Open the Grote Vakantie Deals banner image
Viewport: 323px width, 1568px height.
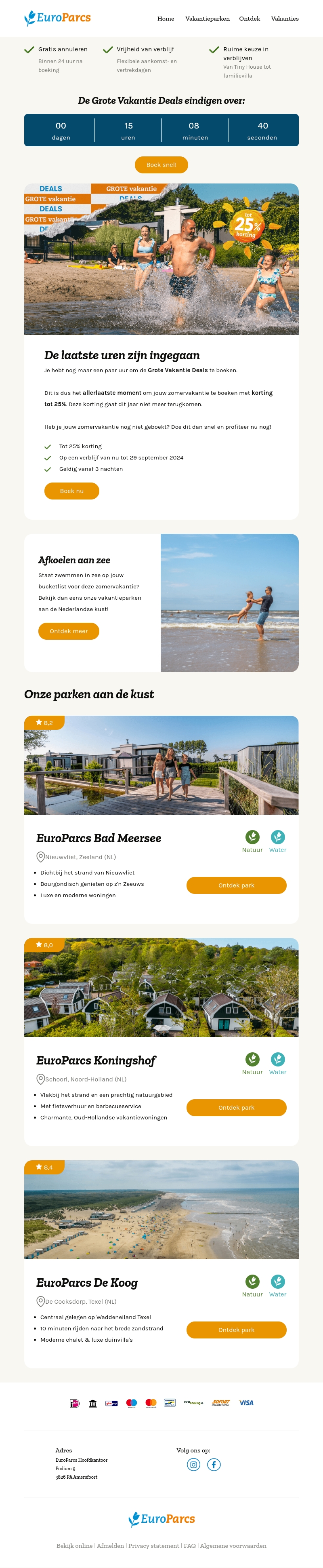[161, 259]
